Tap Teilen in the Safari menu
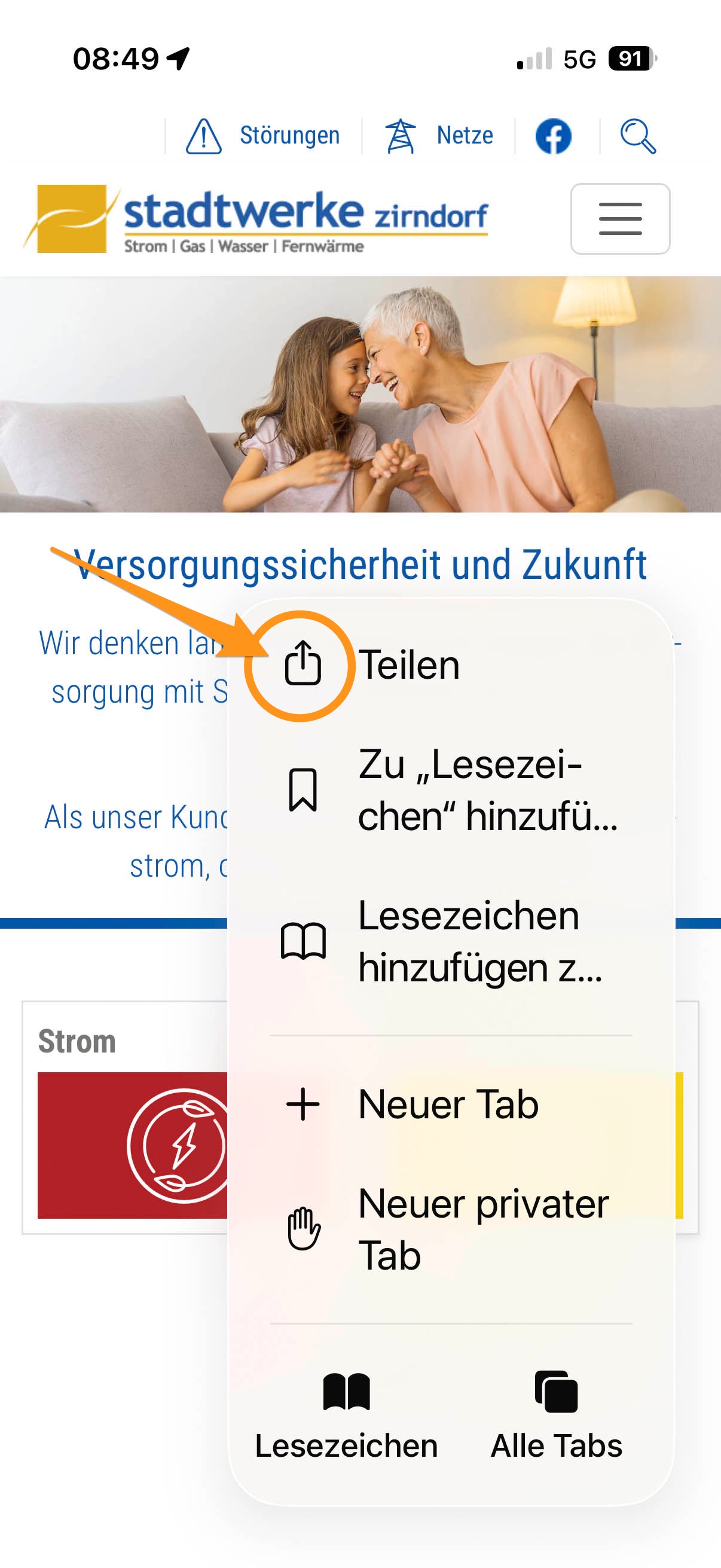 tap(408, 665)
